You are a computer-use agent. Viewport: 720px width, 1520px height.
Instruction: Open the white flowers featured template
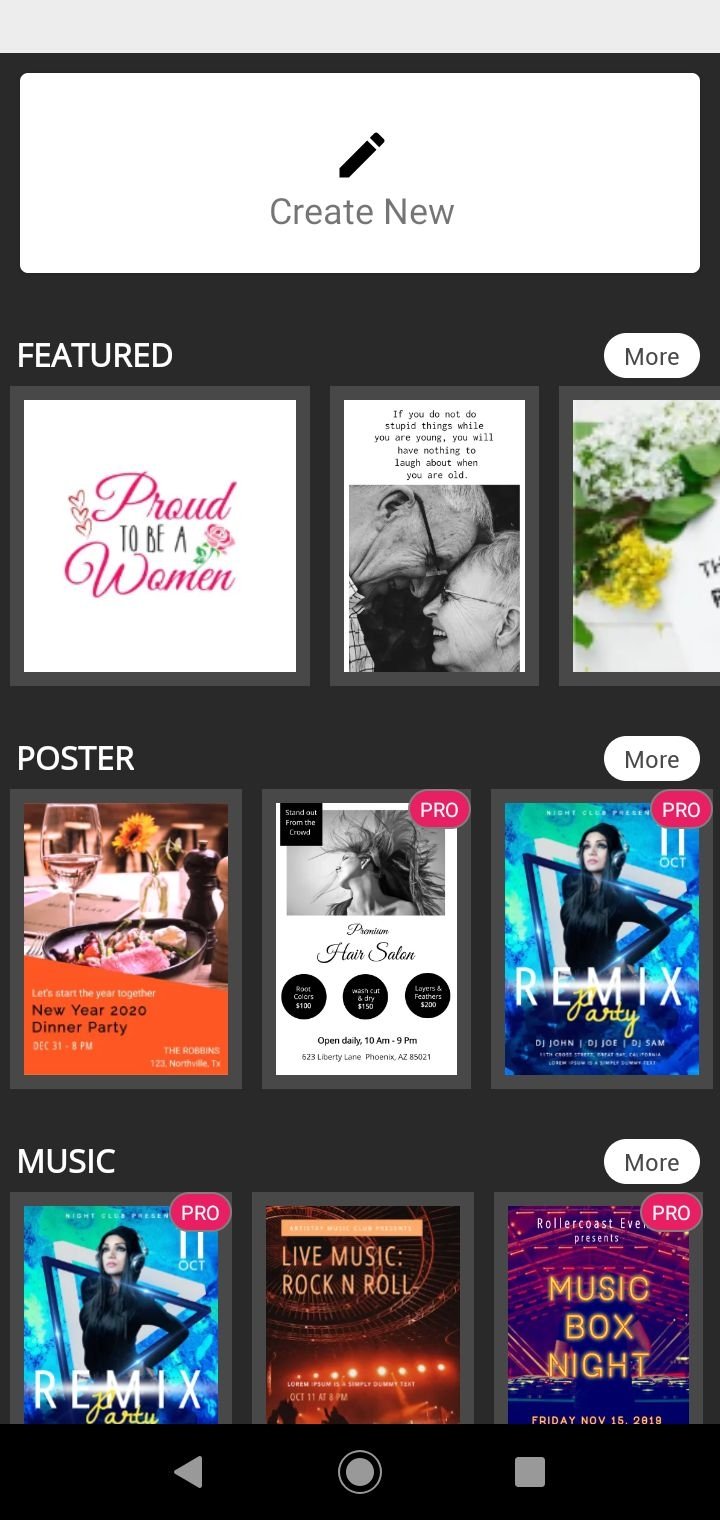click(640, 536)
